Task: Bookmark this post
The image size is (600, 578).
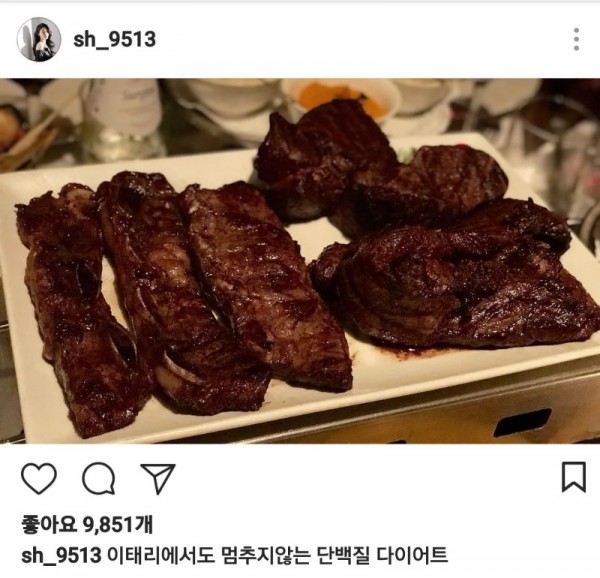Action: click(x=573, y=477)
